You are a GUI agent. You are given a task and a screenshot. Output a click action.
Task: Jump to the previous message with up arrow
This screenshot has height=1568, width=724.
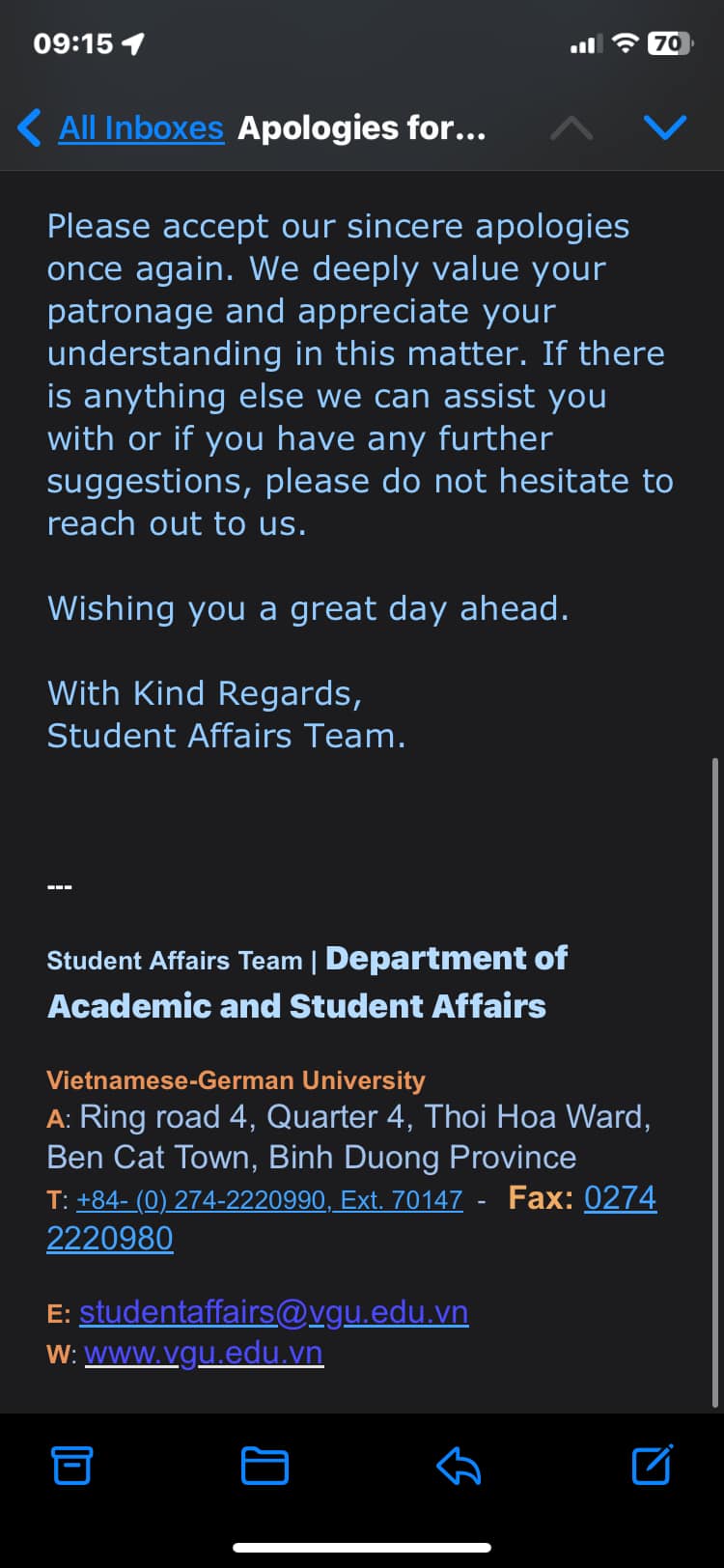click(571, 127)
